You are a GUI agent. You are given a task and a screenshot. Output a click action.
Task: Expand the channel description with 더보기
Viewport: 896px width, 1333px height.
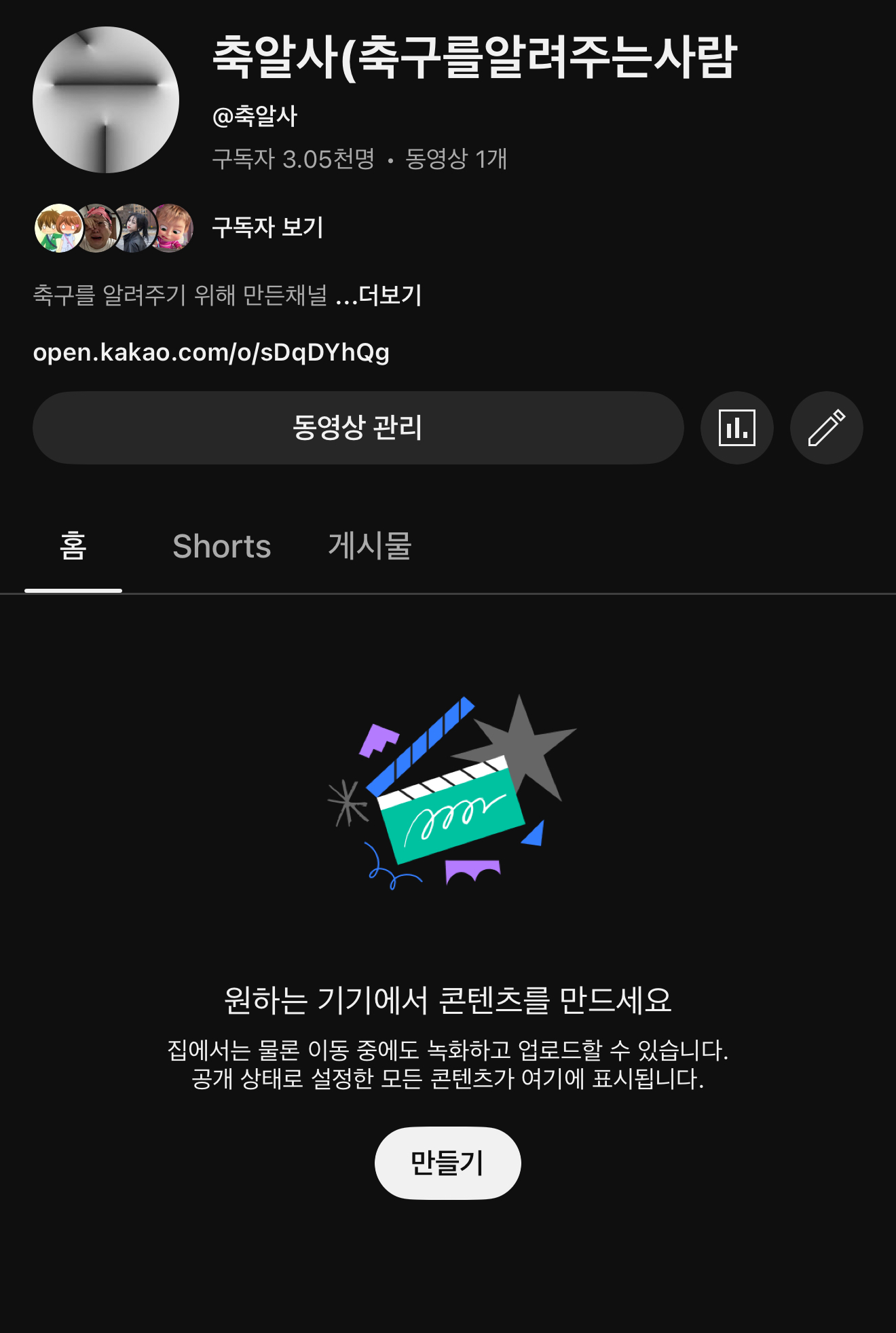[389, 295]
